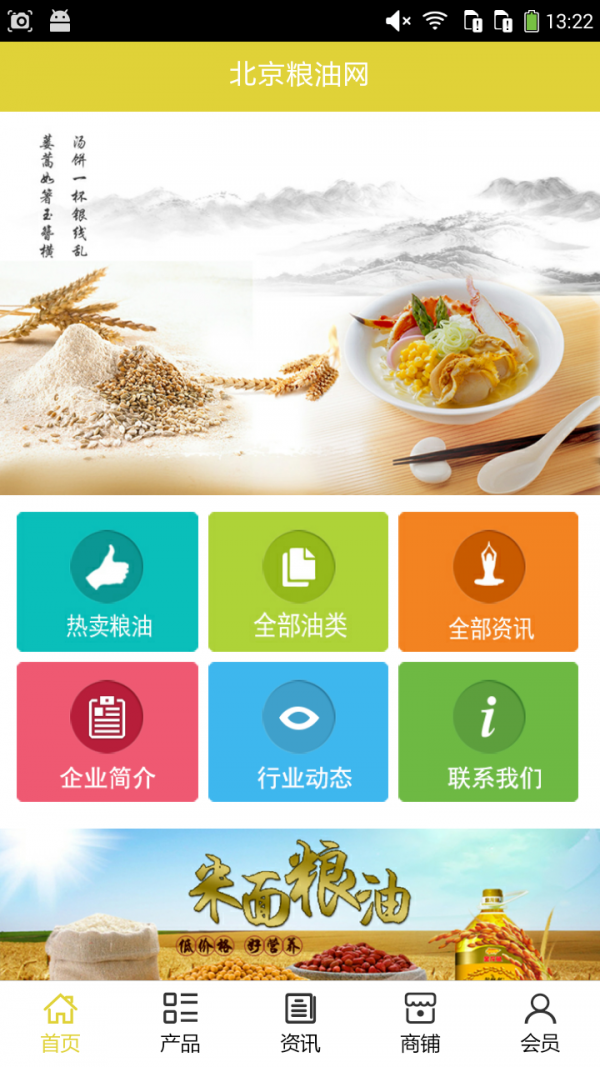
Task: Switch to the 会员 tab
Action: 540,1023
